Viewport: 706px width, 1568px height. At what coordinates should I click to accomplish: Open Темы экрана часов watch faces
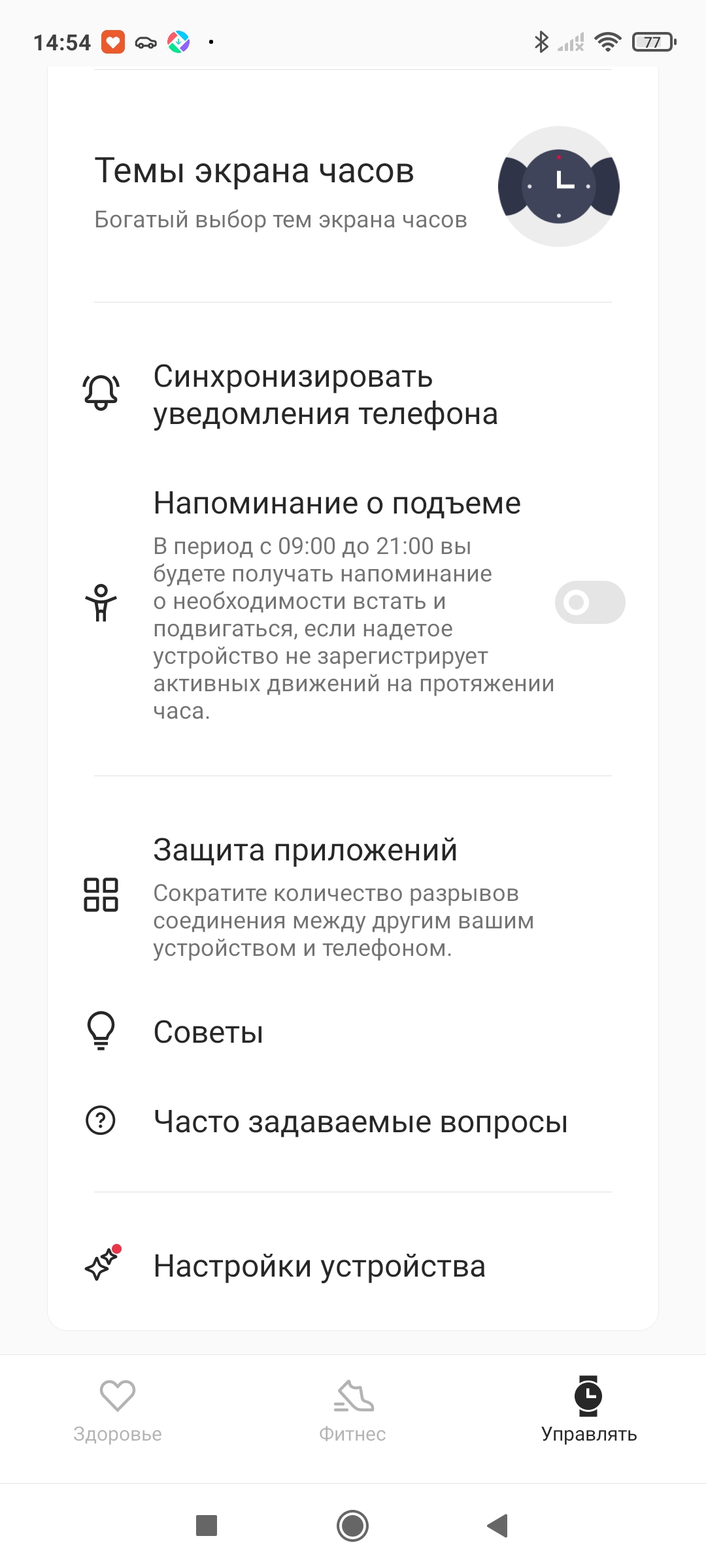(x=353, y=187)
